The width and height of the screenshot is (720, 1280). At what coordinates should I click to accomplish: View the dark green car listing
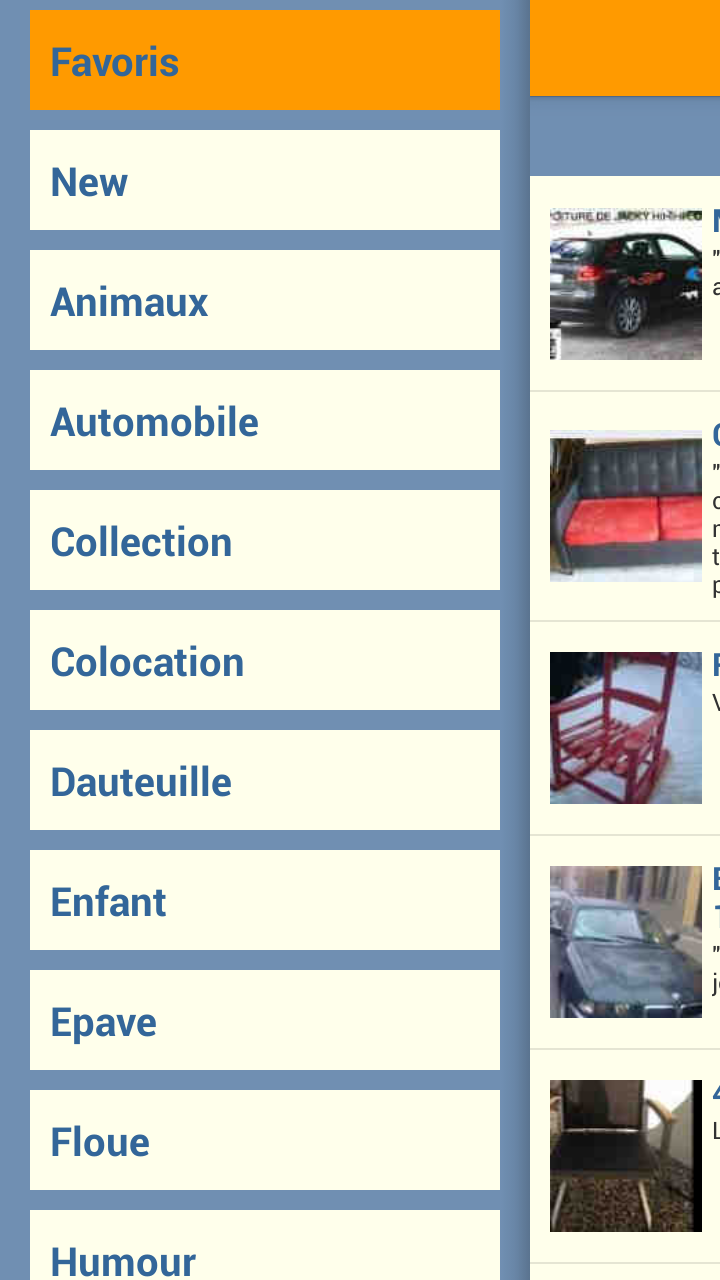pos(626,942)
